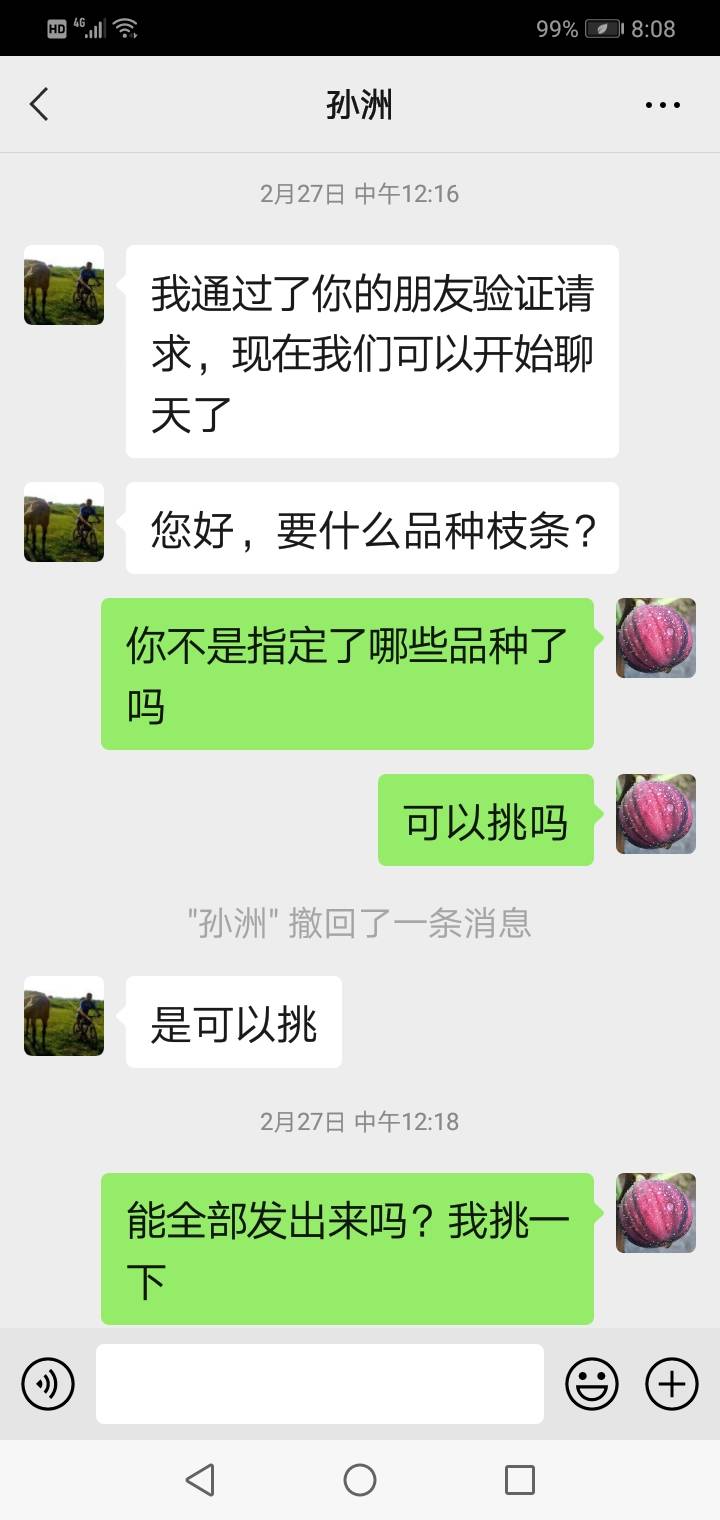720x1520 pixels.
Task: Open 孙洲's avatar beside 您好 message
Action: 64,522
